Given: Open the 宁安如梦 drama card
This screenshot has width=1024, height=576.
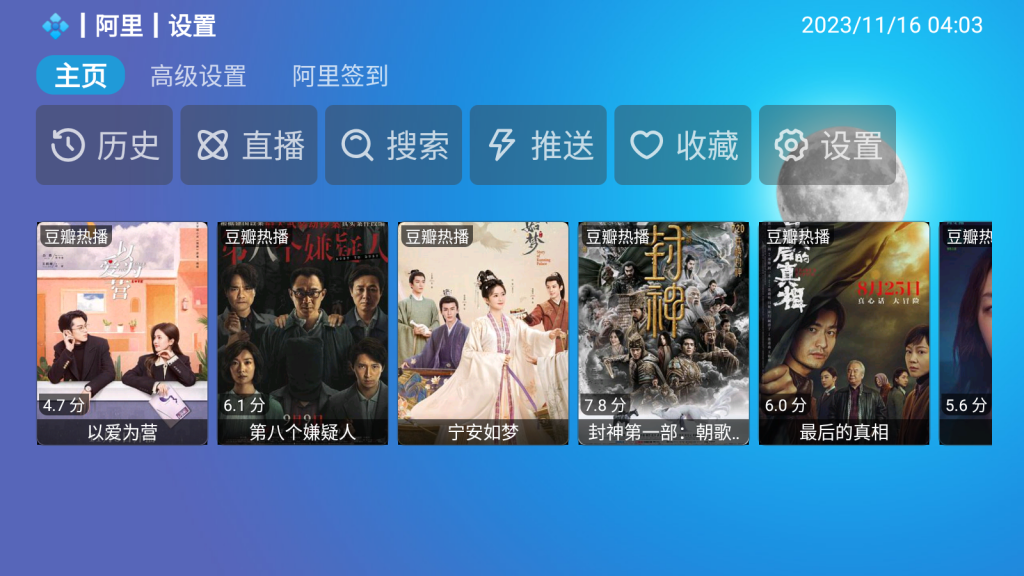Looking at the screenshot, I should (x=483, y=333).
